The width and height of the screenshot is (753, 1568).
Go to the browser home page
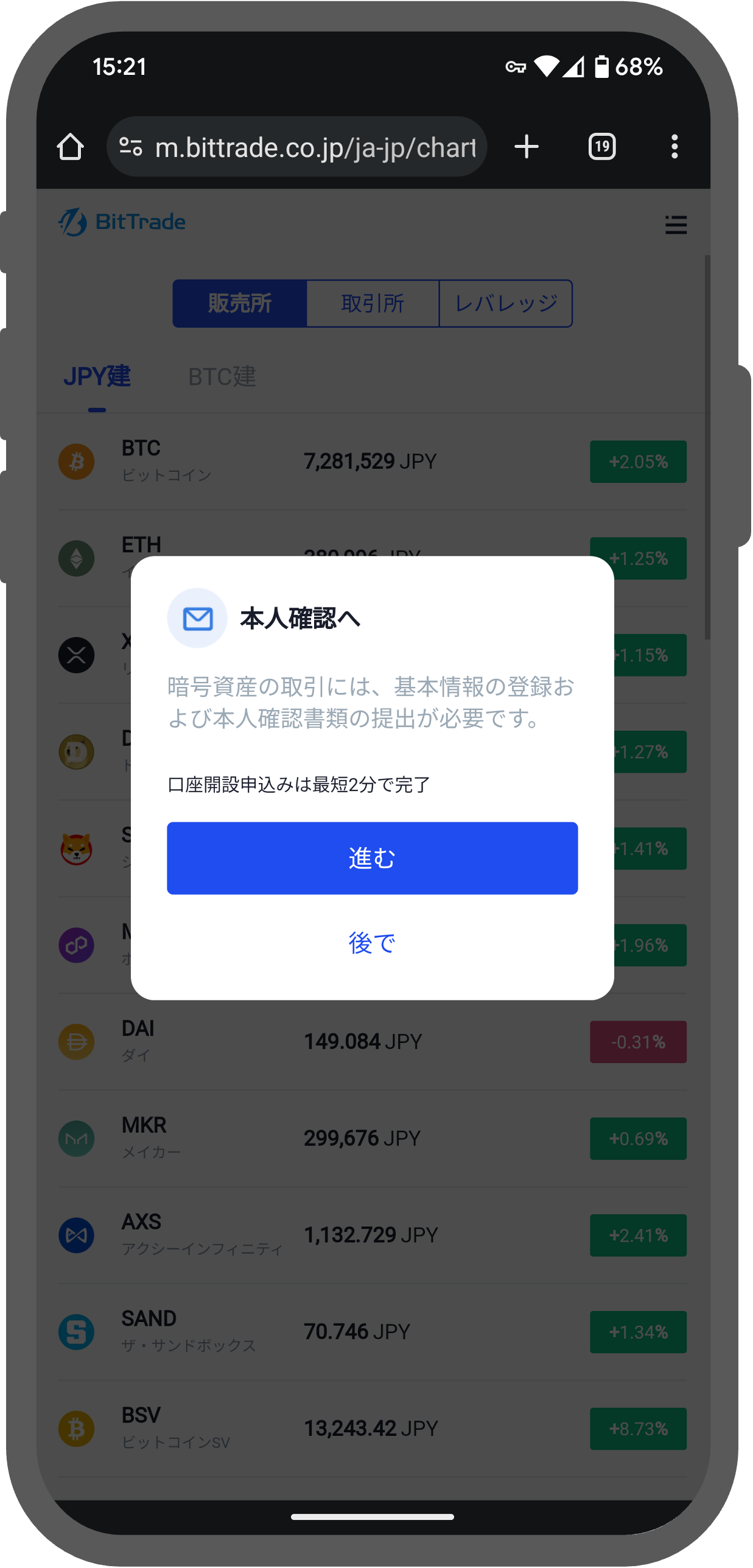coord(70,147)
